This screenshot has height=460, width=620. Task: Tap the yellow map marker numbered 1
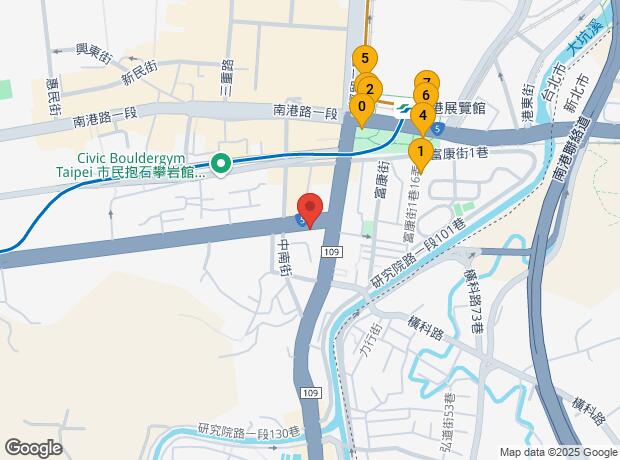421,152
